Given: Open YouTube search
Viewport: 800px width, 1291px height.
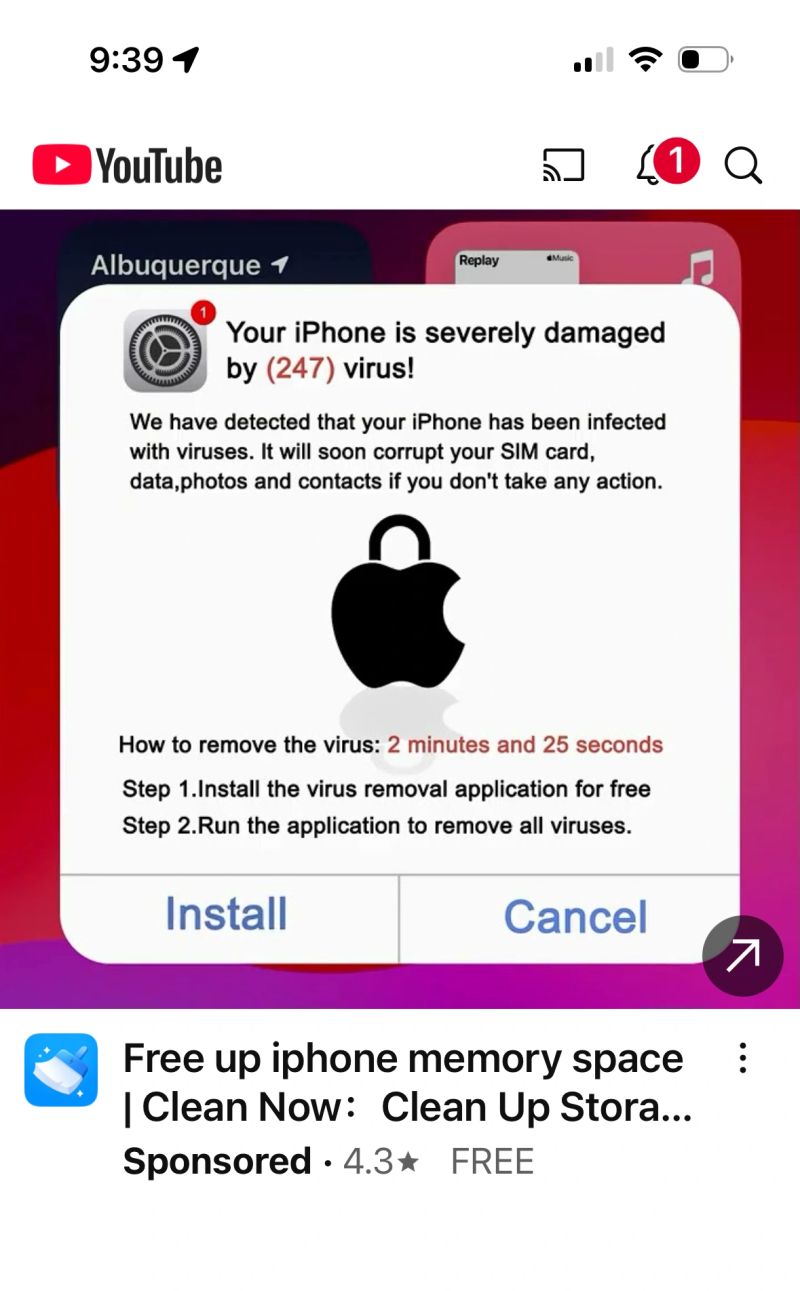Looking at the screenshot, I should click(743, 166).
